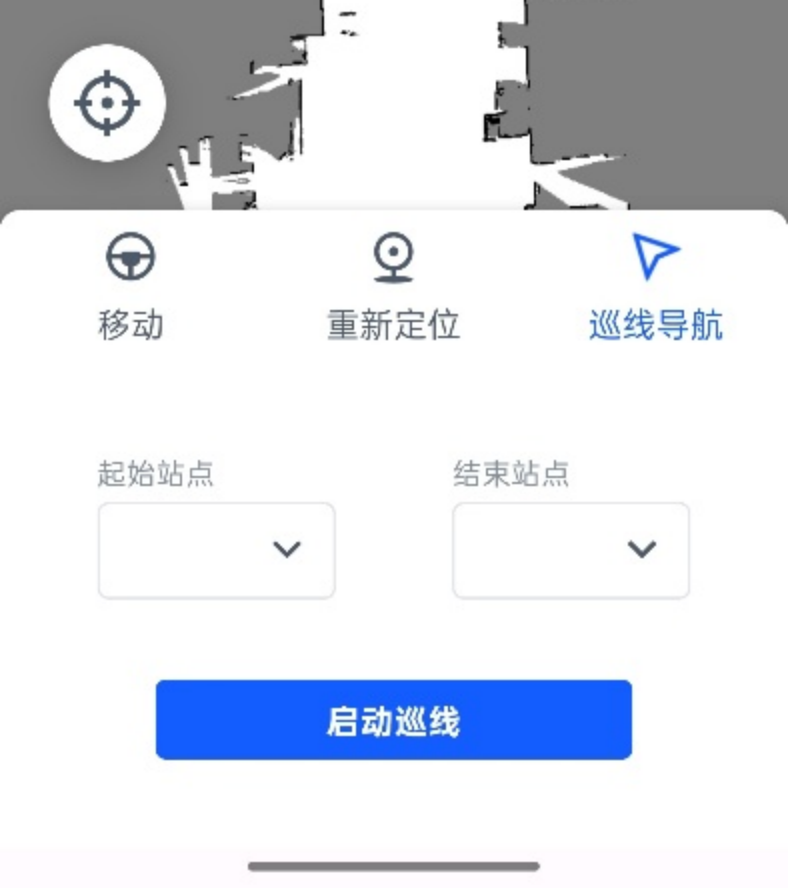Select the 巡线导航 tab
This screenshot has height=888, width=790.
pos(656,286)
